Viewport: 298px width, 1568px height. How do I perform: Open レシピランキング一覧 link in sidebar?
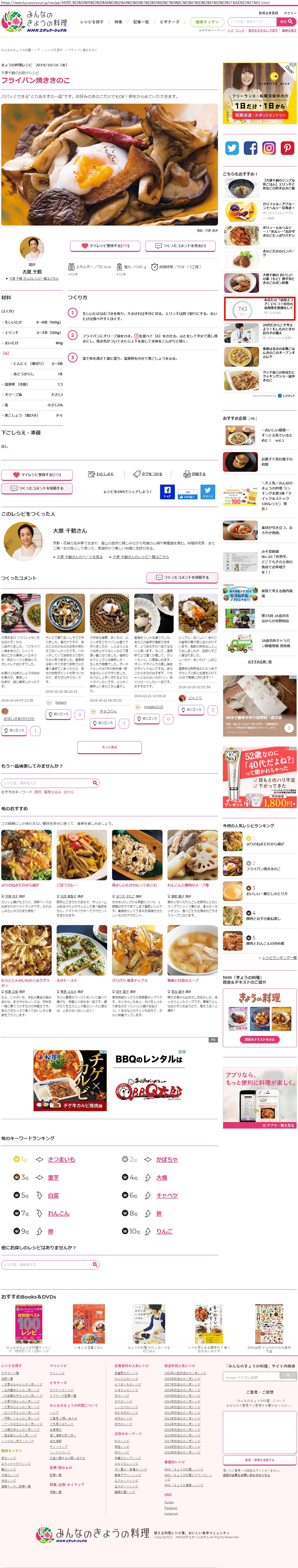(279, 958)
